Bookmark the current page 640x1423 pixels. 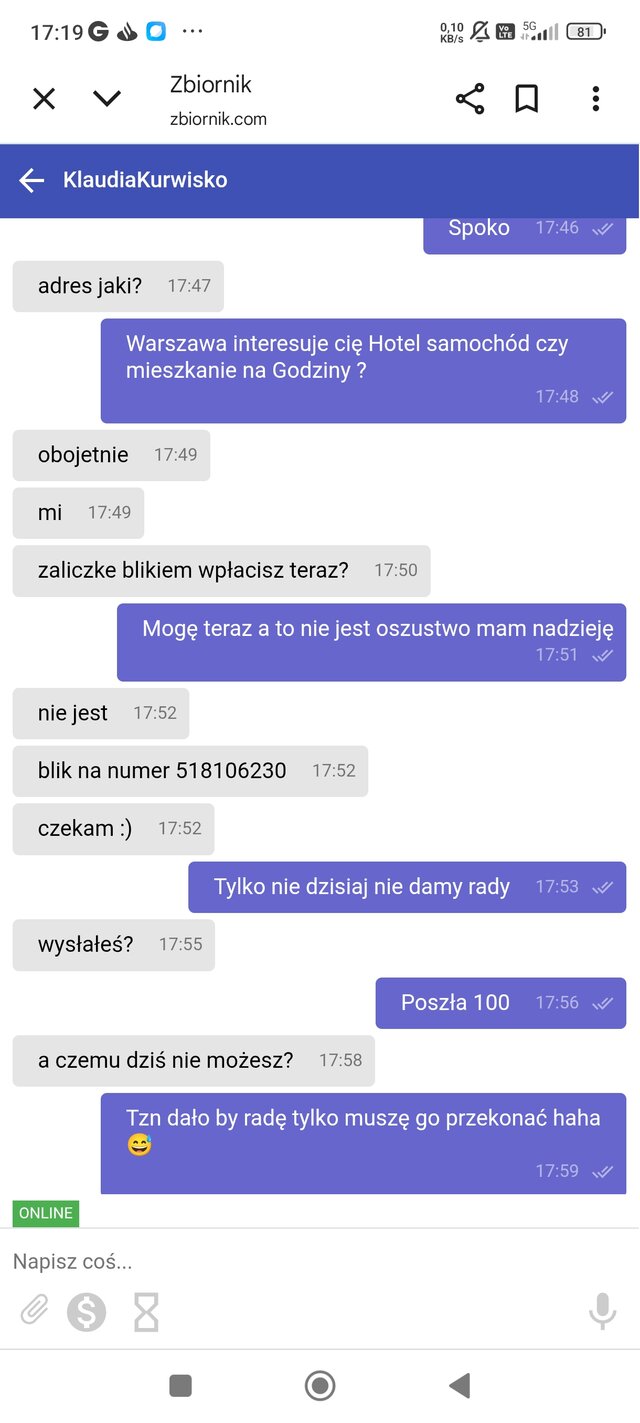click(x=527, y=98)
